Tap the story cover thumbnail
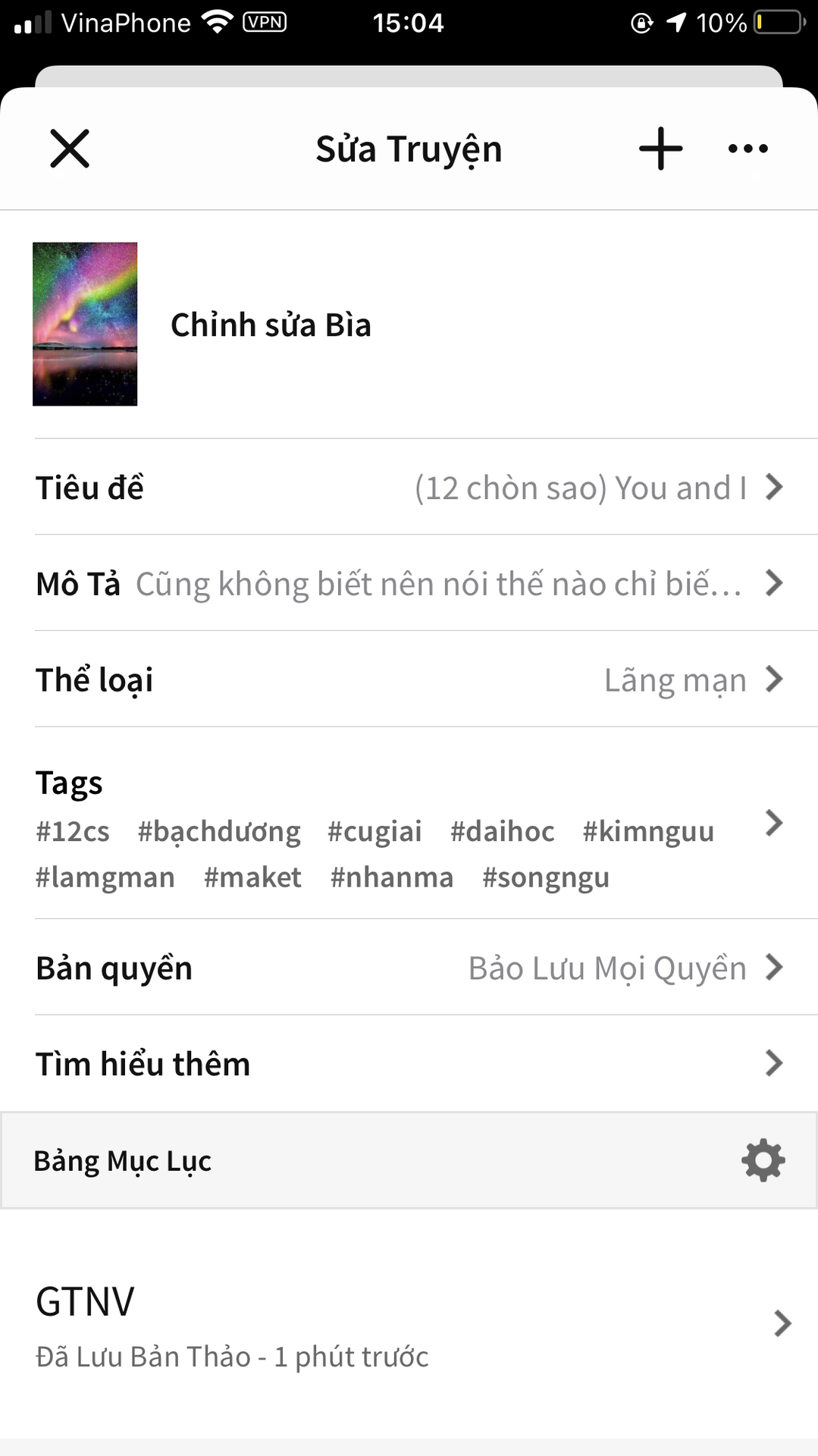 pos(85,324)
